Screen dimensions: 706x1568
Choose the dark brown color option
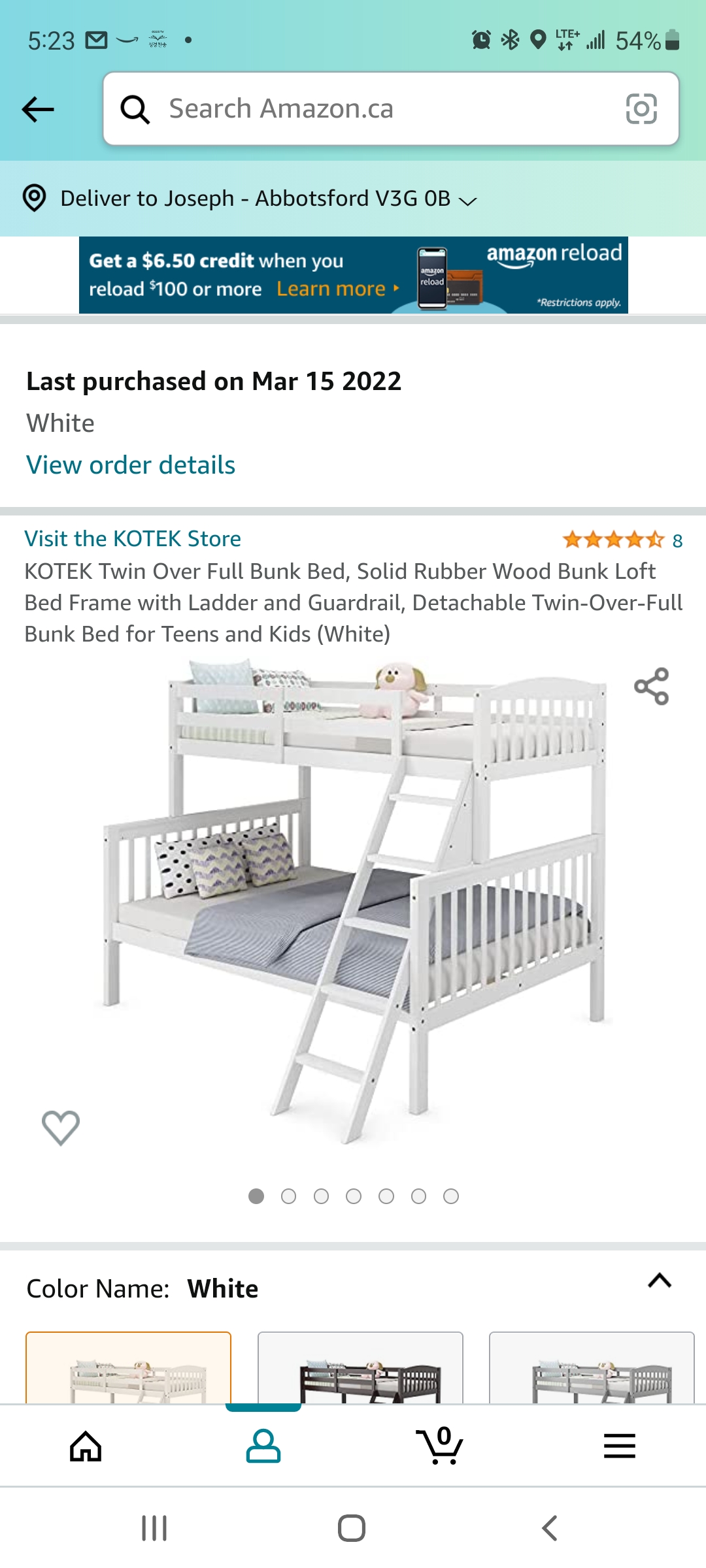tap(360, 1367)
